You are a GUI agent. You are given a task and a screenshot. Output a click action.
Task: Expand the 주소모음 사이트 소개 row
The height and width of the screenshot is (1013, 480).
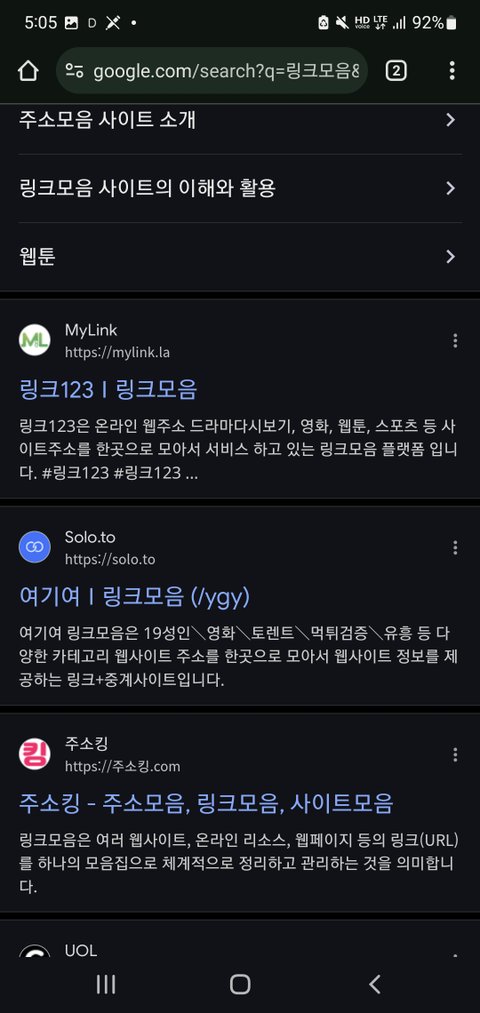pyautogui.click(x=240, y=120)
